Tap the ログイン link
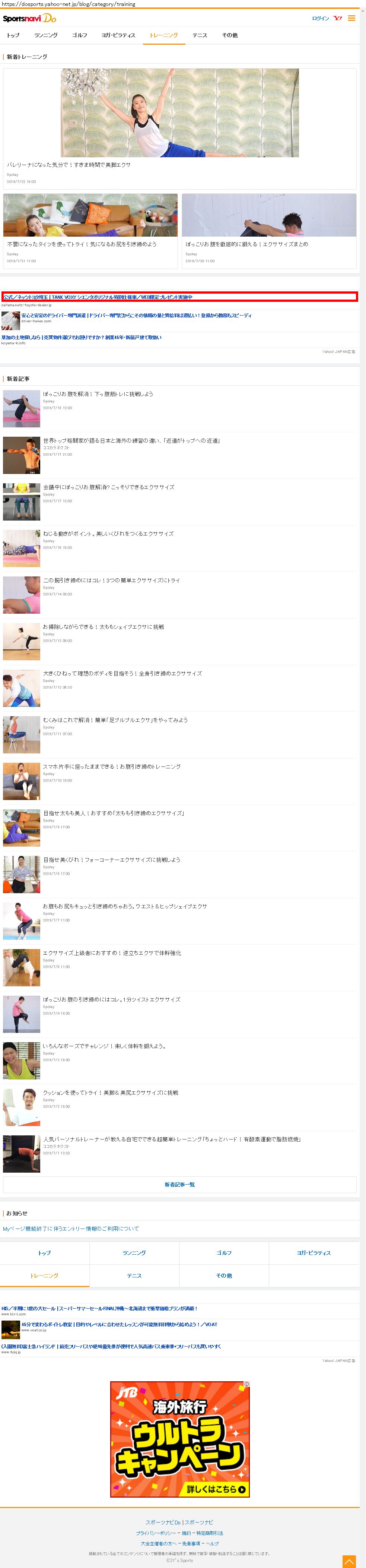Viewport: 366px width, 1568px height. [x=320, y=18]
